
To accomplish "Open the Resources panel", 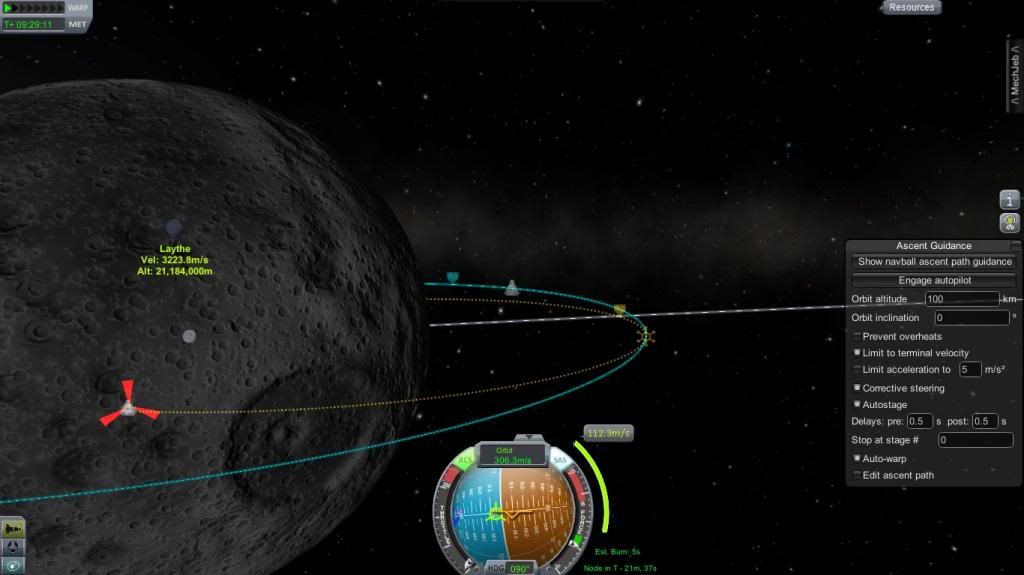I will pyautogui.click(x=912, y=7).
